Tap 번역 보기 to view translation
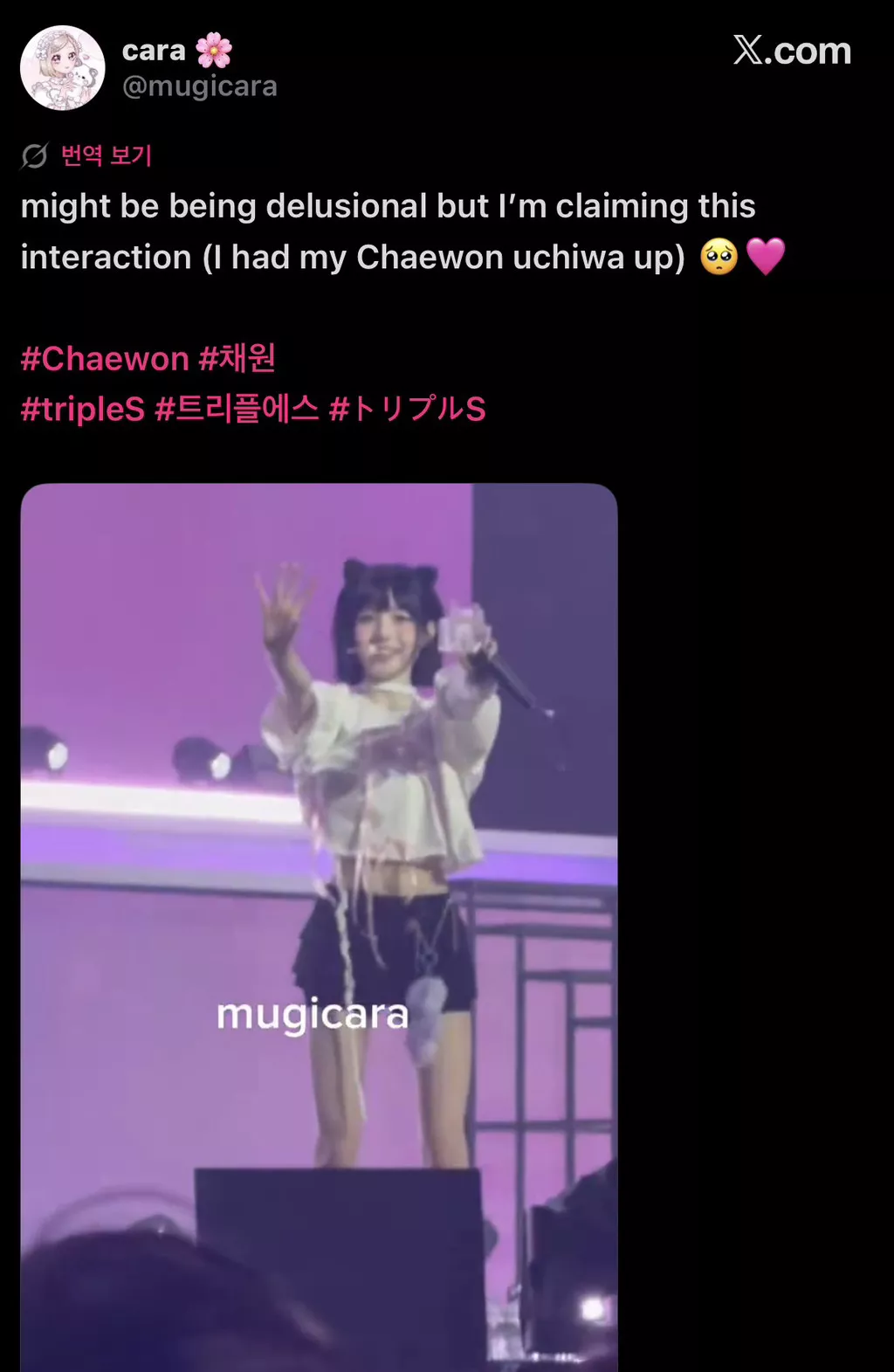 (106, 155)
